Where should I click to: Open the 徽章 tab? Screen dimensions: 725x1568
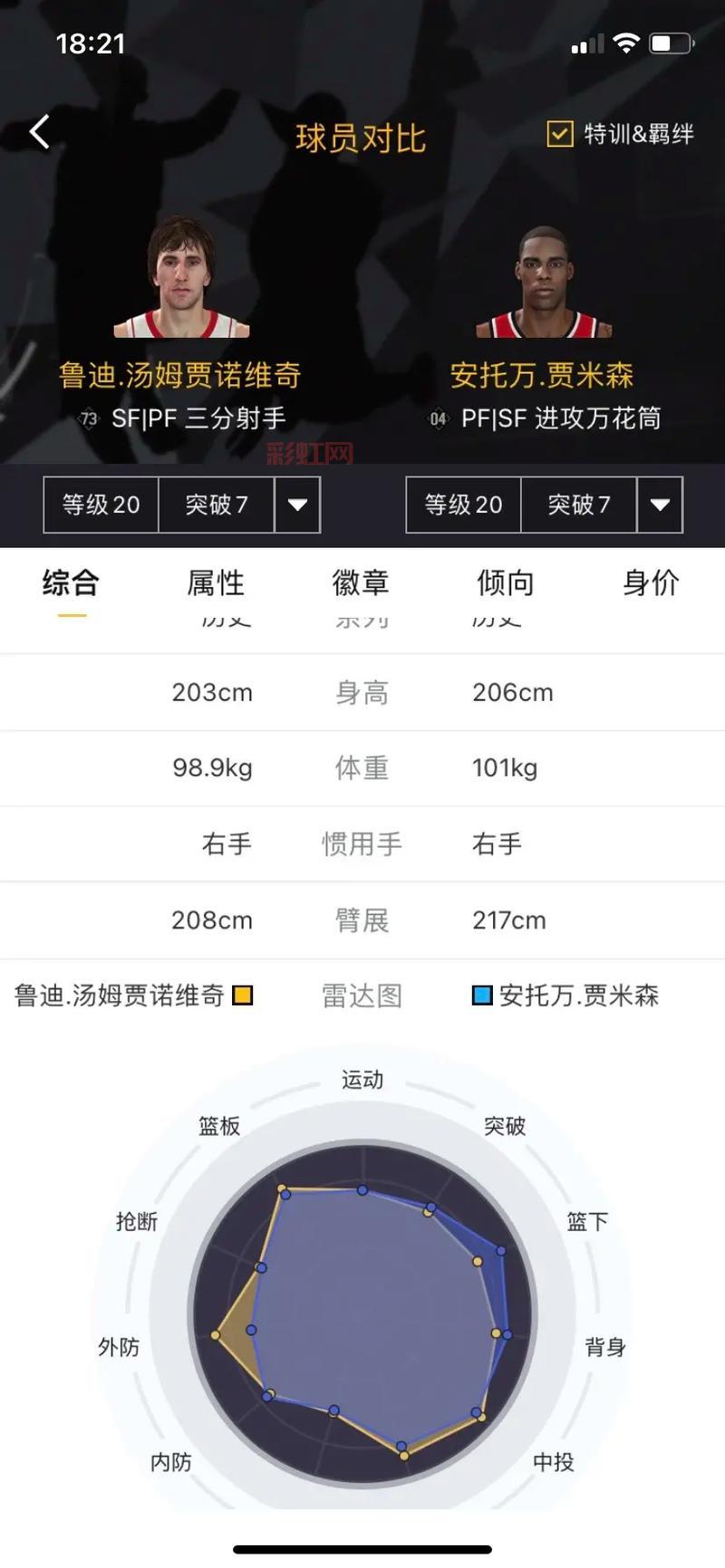click(361, 584)
